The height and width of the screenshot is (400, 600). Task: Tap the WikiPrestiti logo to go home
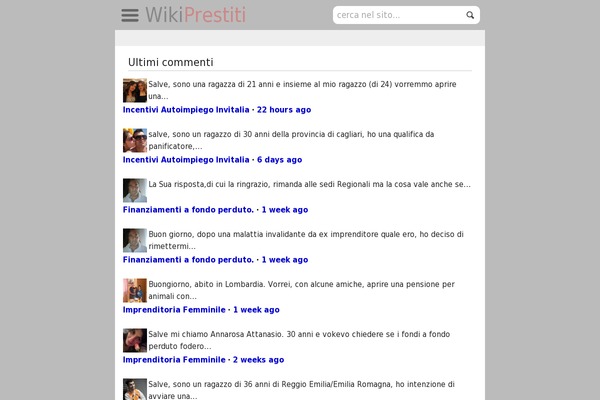coord(195,15)
